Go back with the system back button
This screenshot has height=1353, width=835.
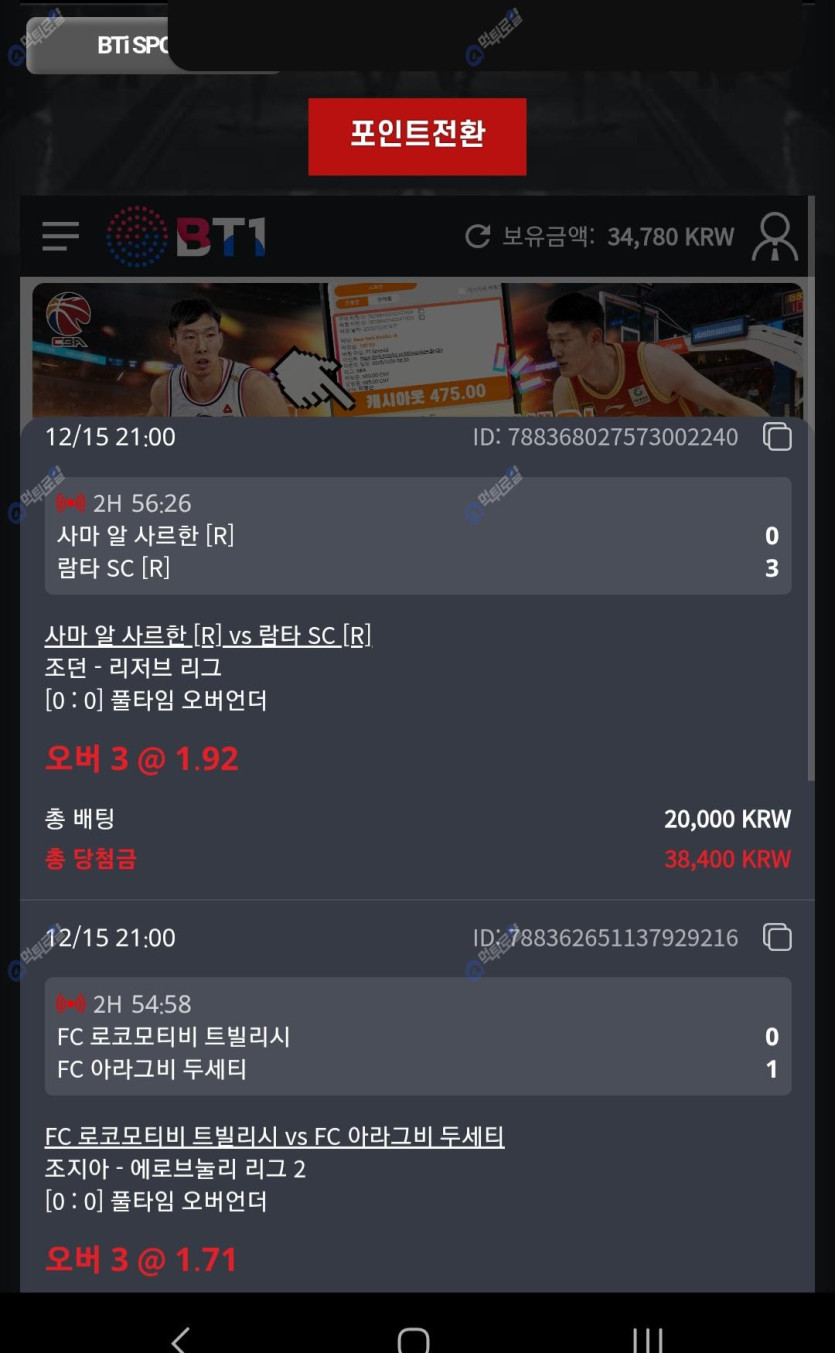pos(180,1338)
